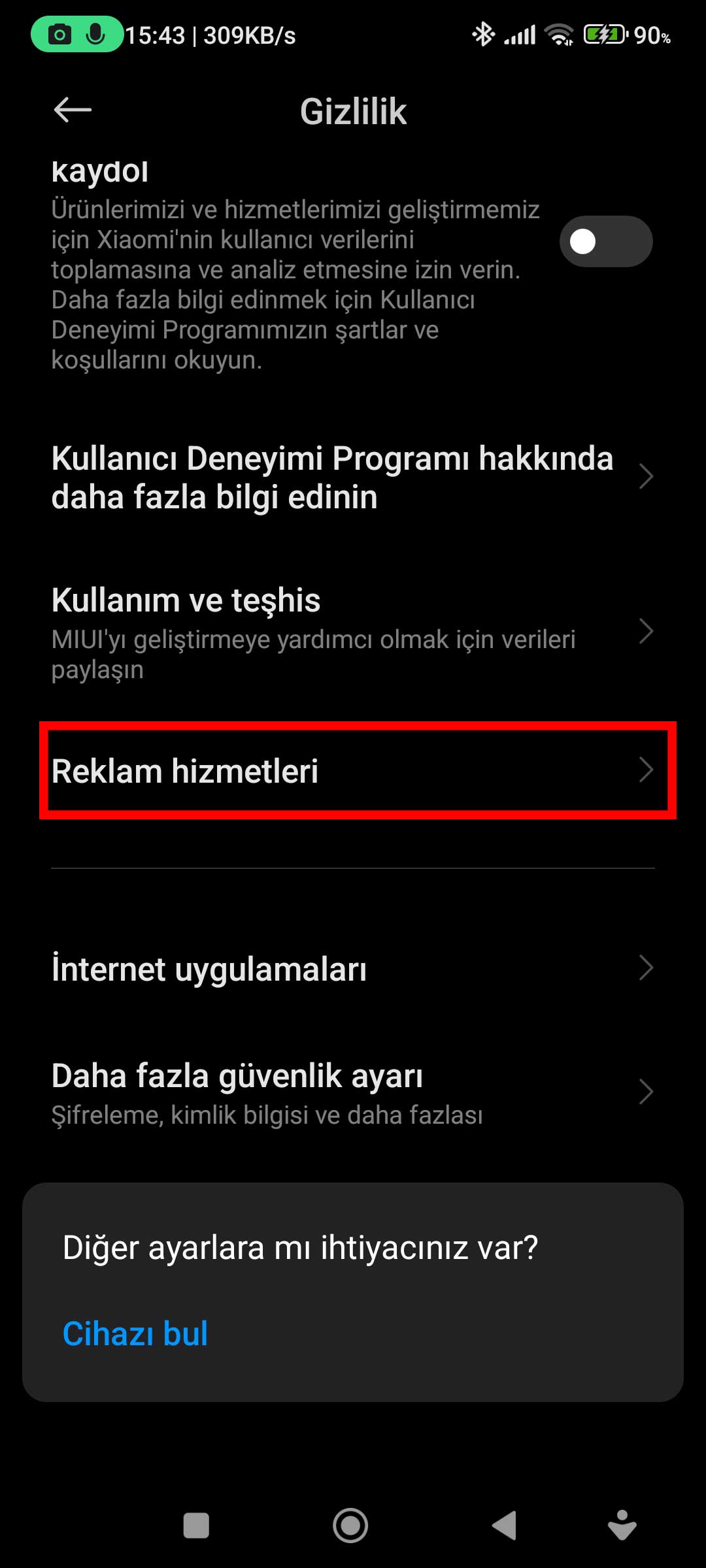Viewport: 706px width, 1568px height.
Task: Open Daha fazla güvenlik ayarı
Action: coord(353,1092)
